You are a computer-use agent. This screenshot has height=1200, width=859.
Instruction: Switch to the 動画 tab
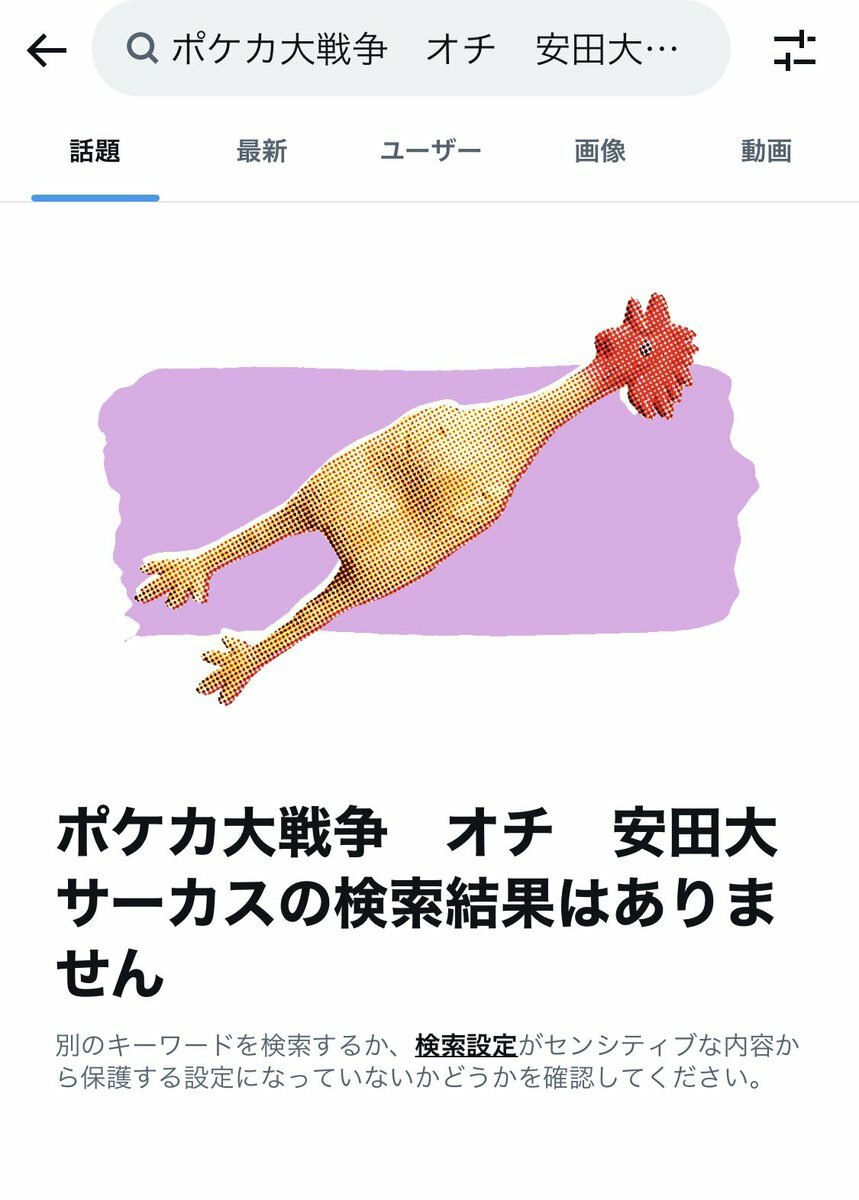pos(766,152)
